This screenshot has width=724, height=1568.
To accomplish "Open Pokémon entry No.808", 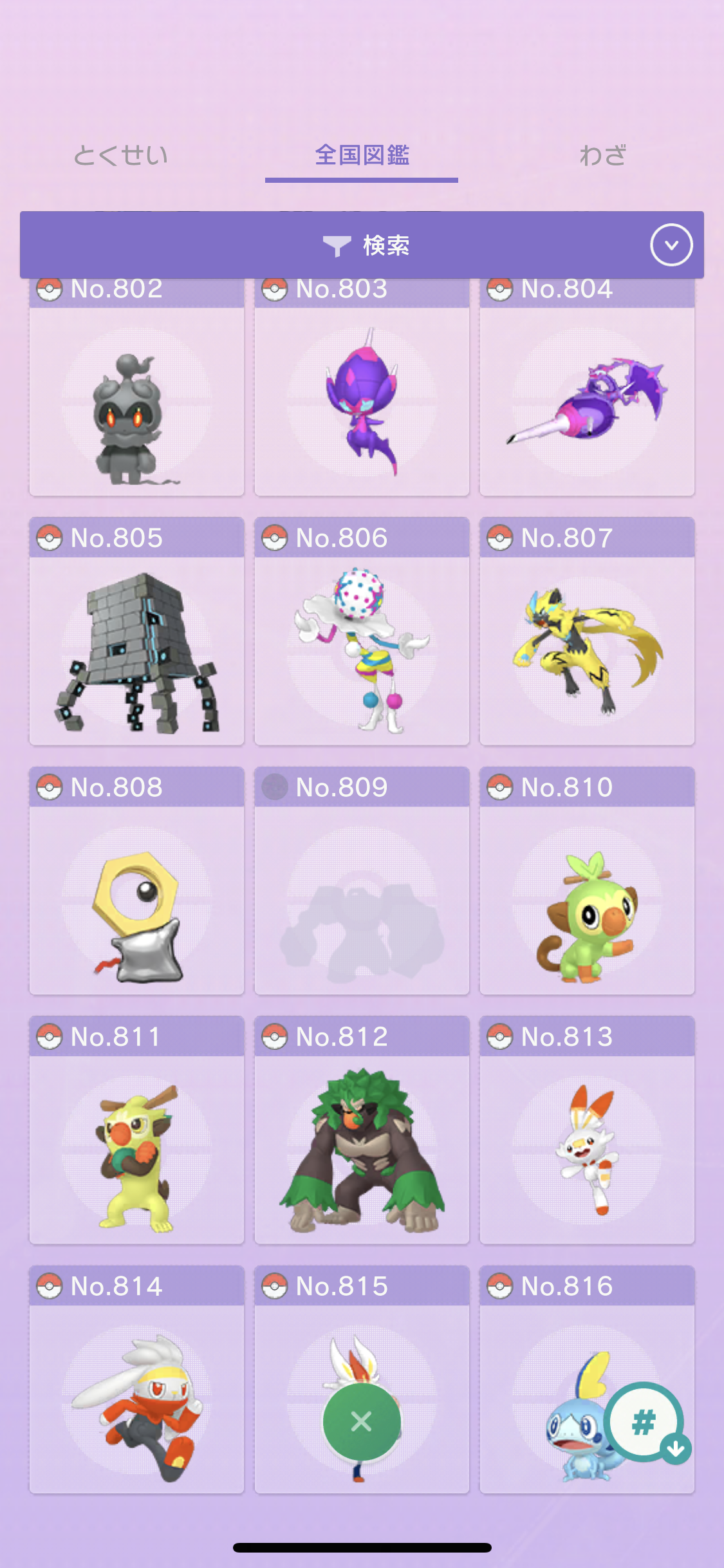I will tap(136, 881).
